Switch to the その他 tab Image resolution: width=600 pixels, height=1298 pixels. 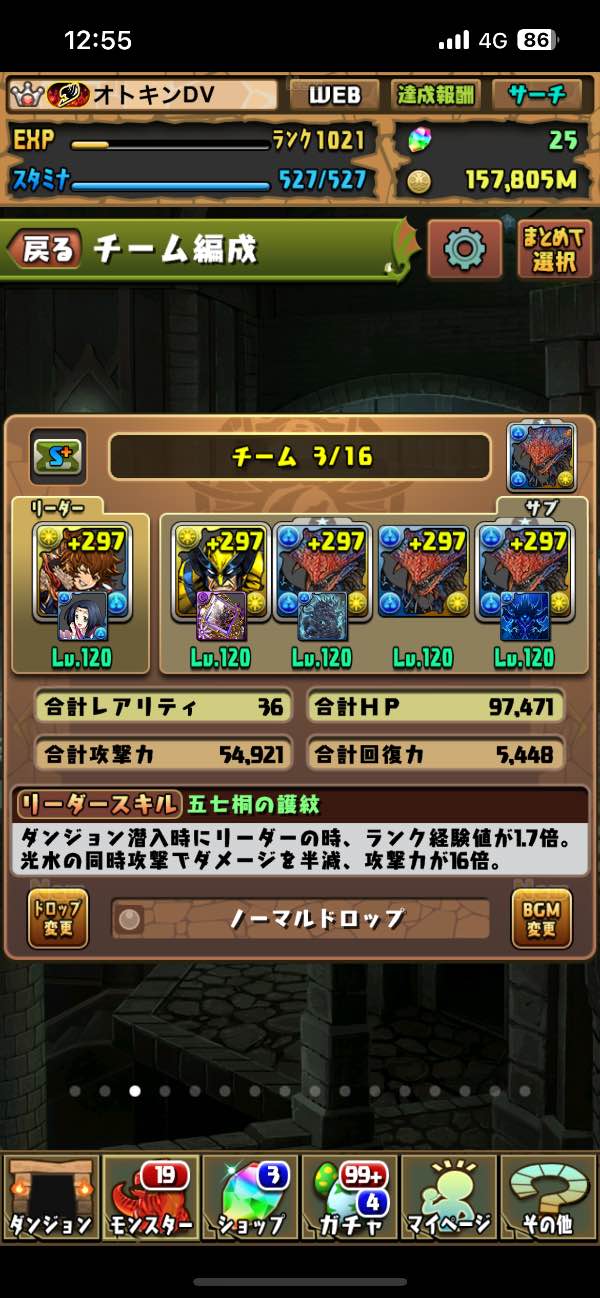(x=548, y=1197)
